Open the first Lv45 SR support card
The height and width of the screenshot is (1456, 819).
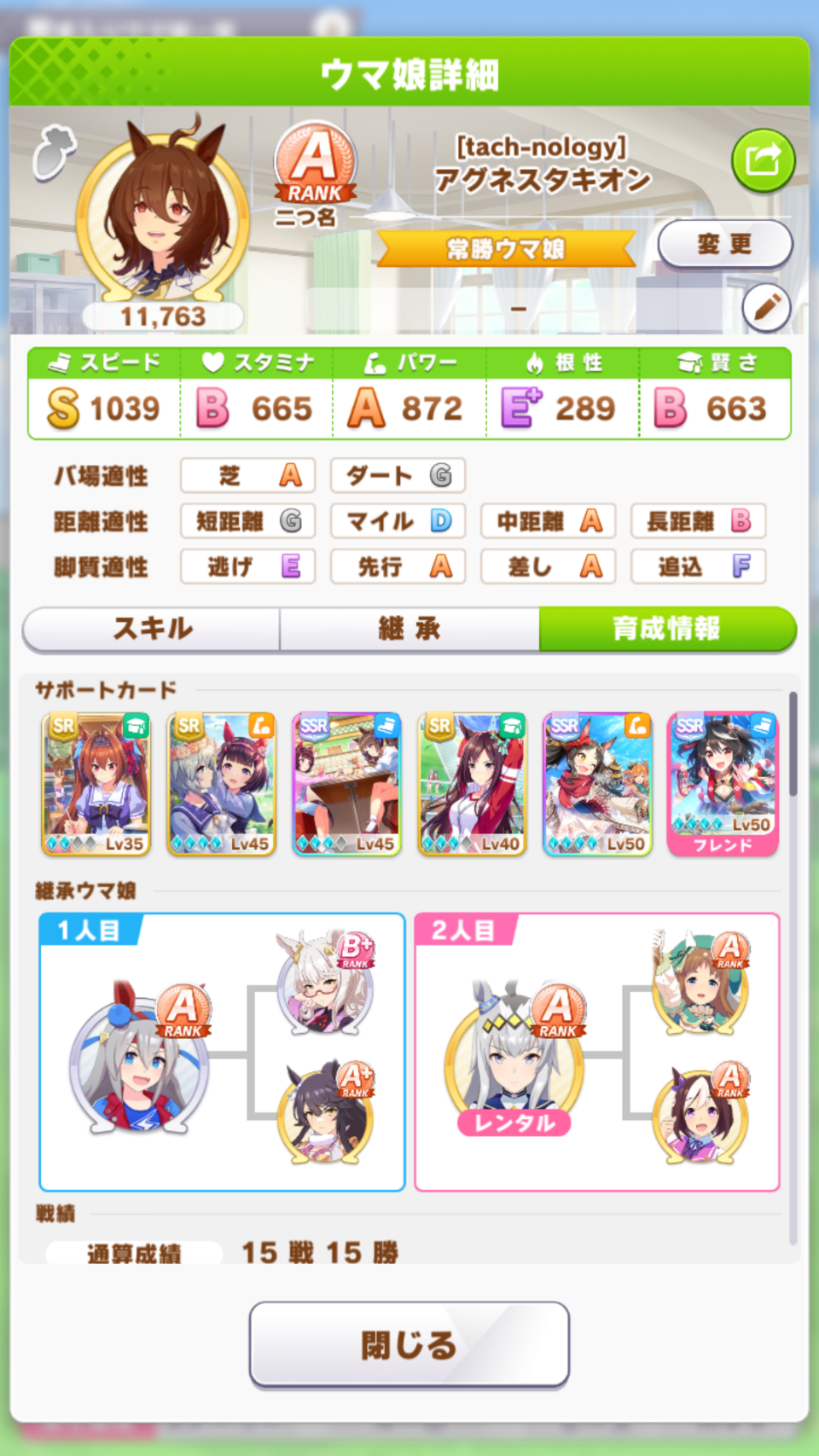[222, 784]
